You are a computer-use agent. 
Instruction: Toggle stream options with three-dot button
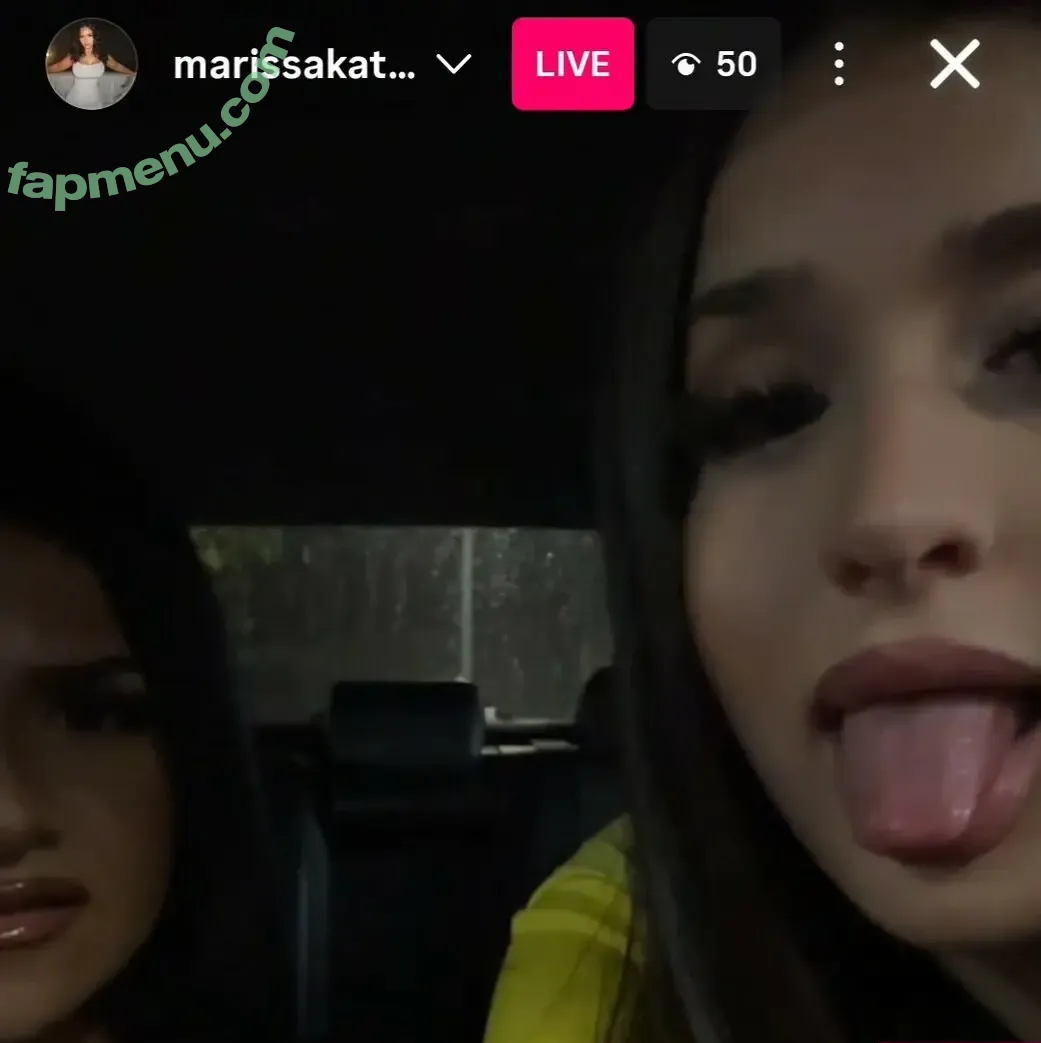(838, 64)
